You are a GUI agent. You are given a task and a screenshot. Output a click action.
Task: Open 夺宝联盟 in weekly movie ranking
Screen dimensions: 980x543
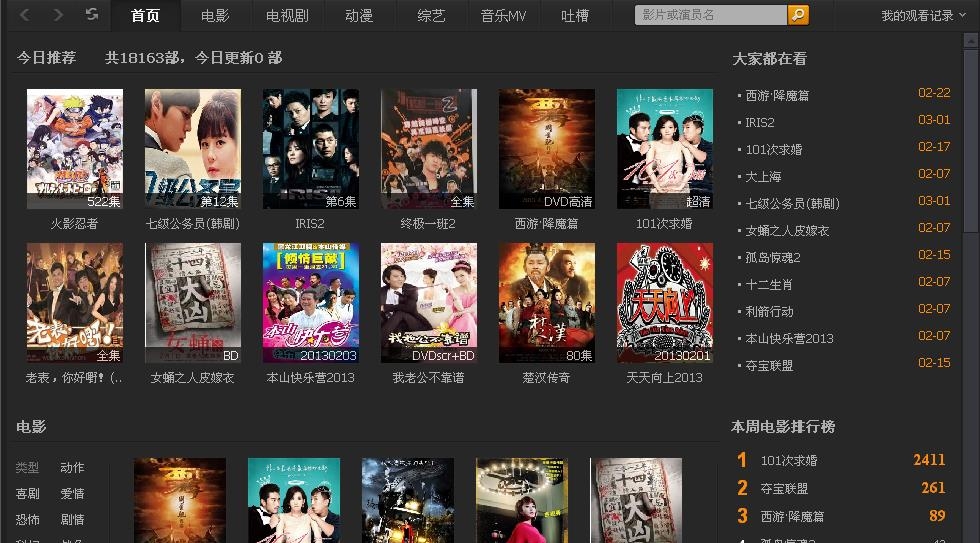[784, 489]
